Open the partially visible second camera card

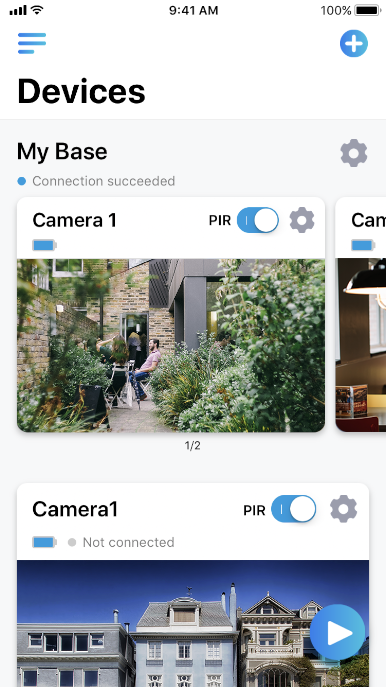point(361,314)
